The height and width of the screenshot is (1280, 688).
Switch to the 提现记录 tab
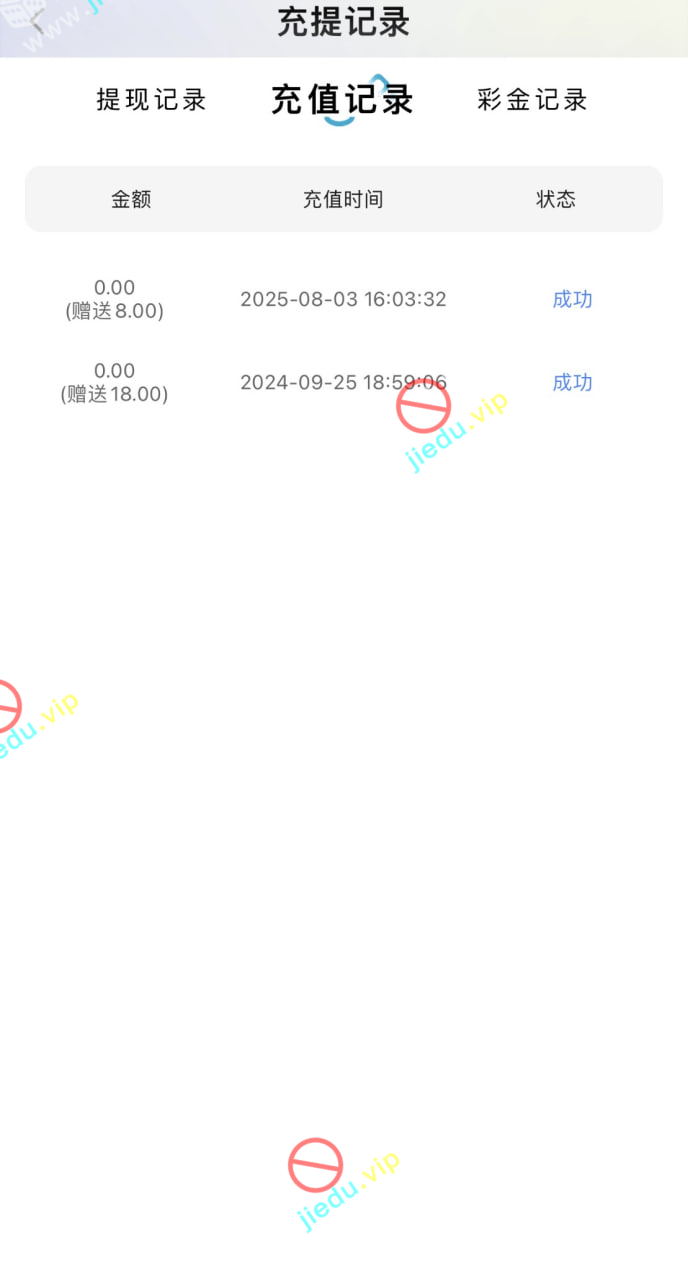tap(151, 100)
